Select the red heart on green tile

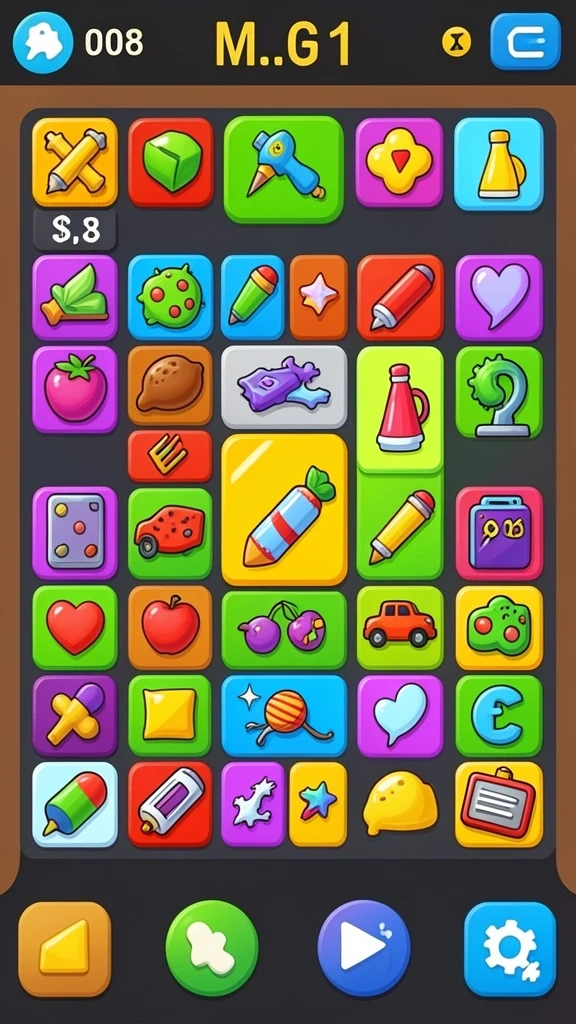(75, 627)
